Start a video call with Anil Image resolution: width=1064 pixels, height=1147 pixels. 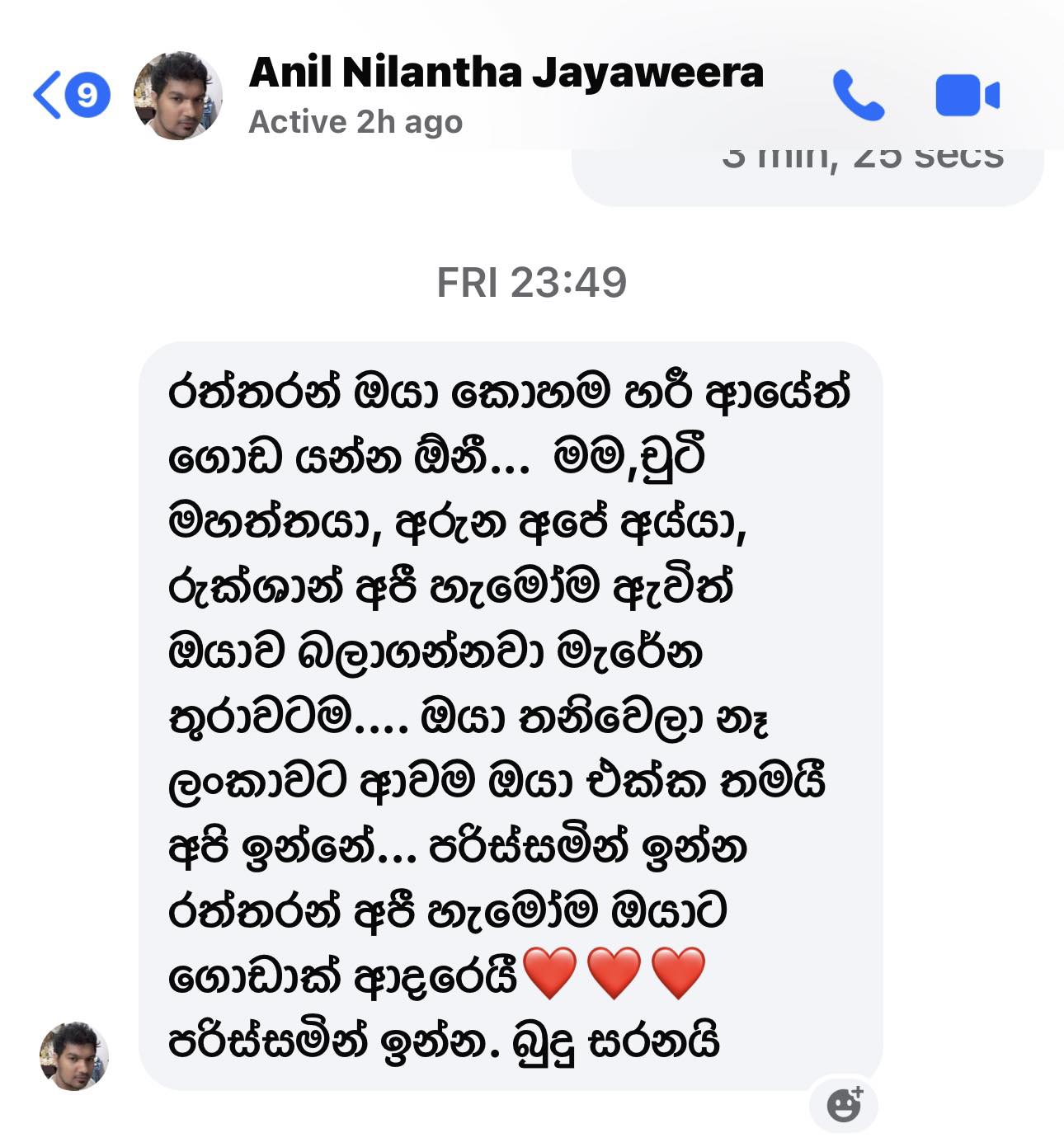coord(967,96)
